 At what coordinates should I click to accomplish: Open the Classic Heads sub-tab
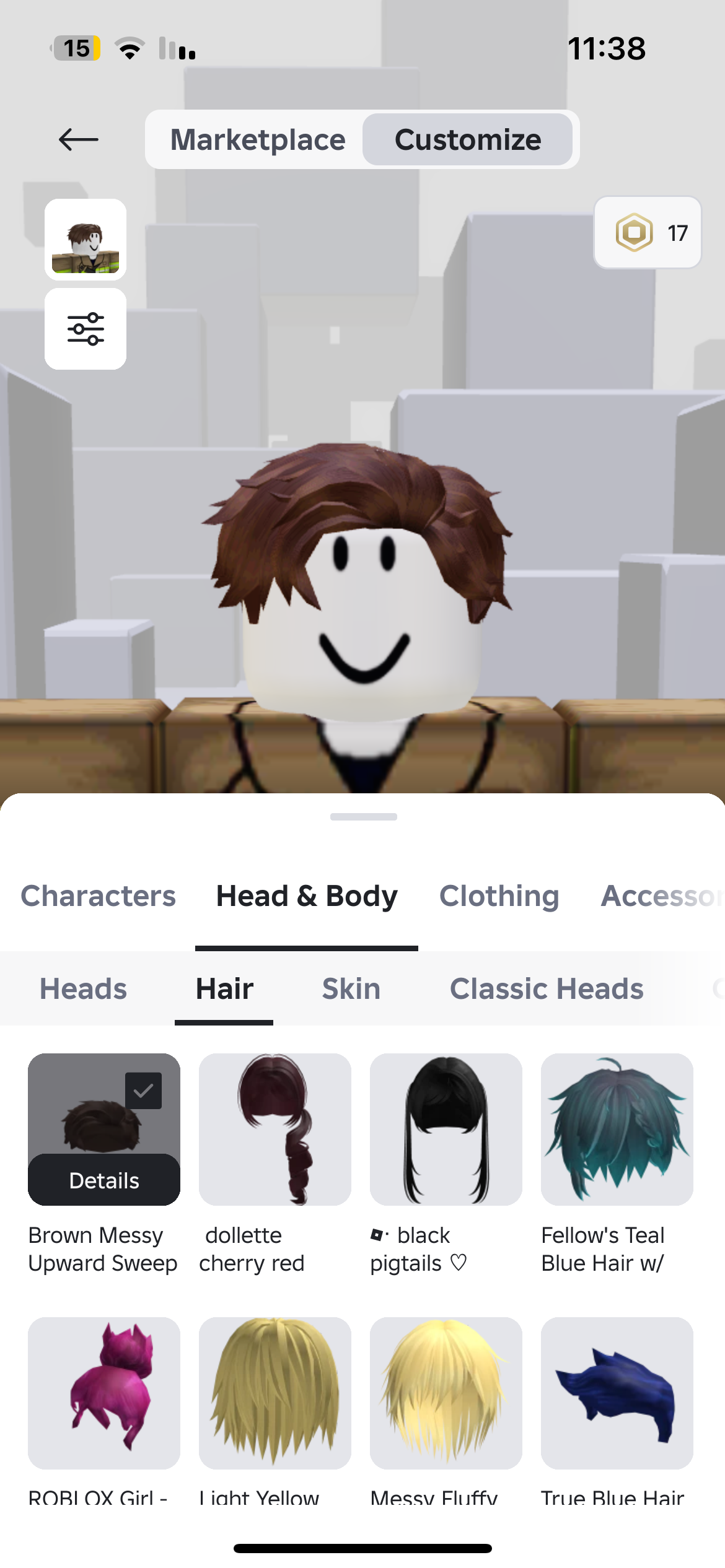547,989
